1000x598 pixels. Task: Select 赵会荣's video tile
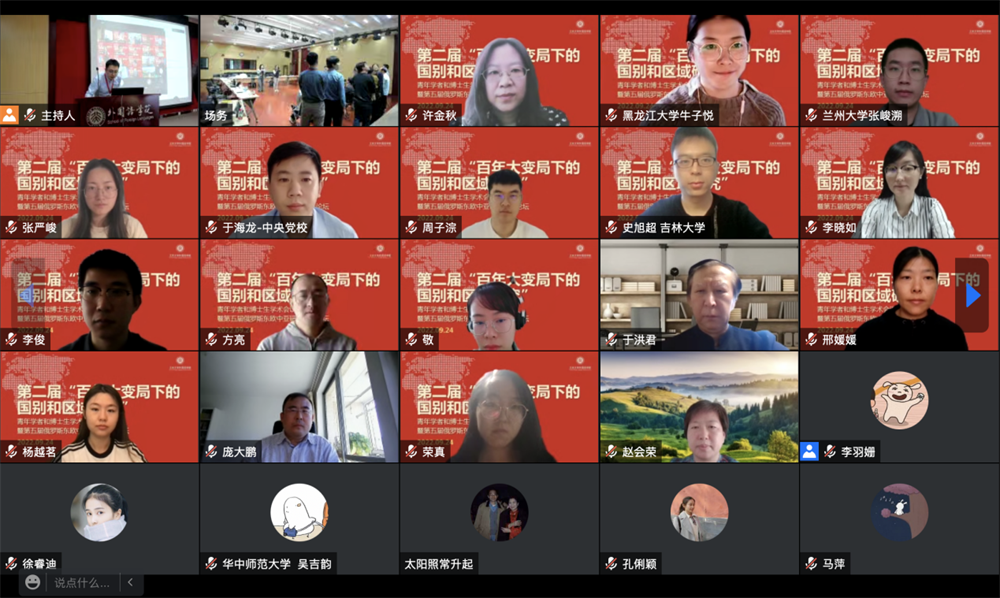tap(699, 406)
